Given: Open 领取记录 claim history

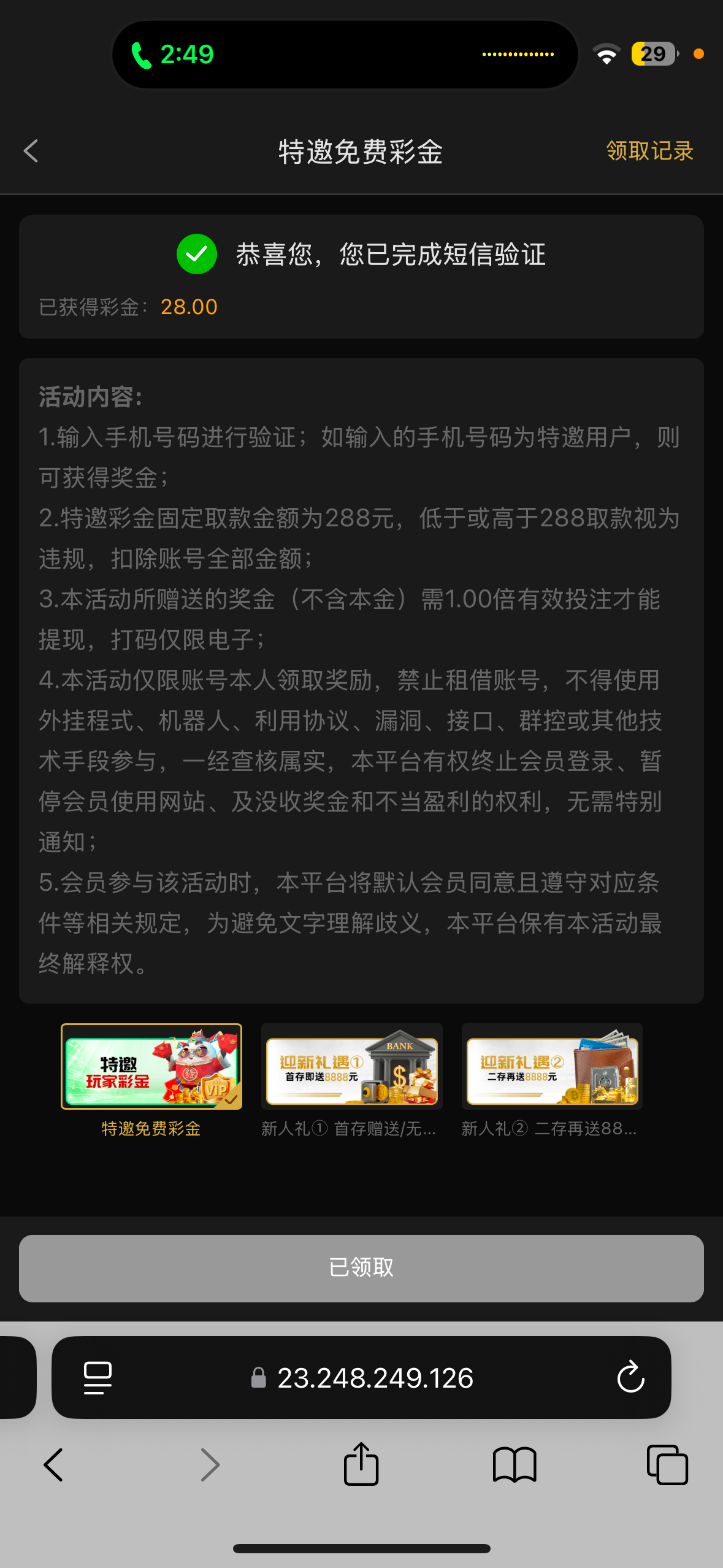Looking at the screenshot, I should 649,151.
